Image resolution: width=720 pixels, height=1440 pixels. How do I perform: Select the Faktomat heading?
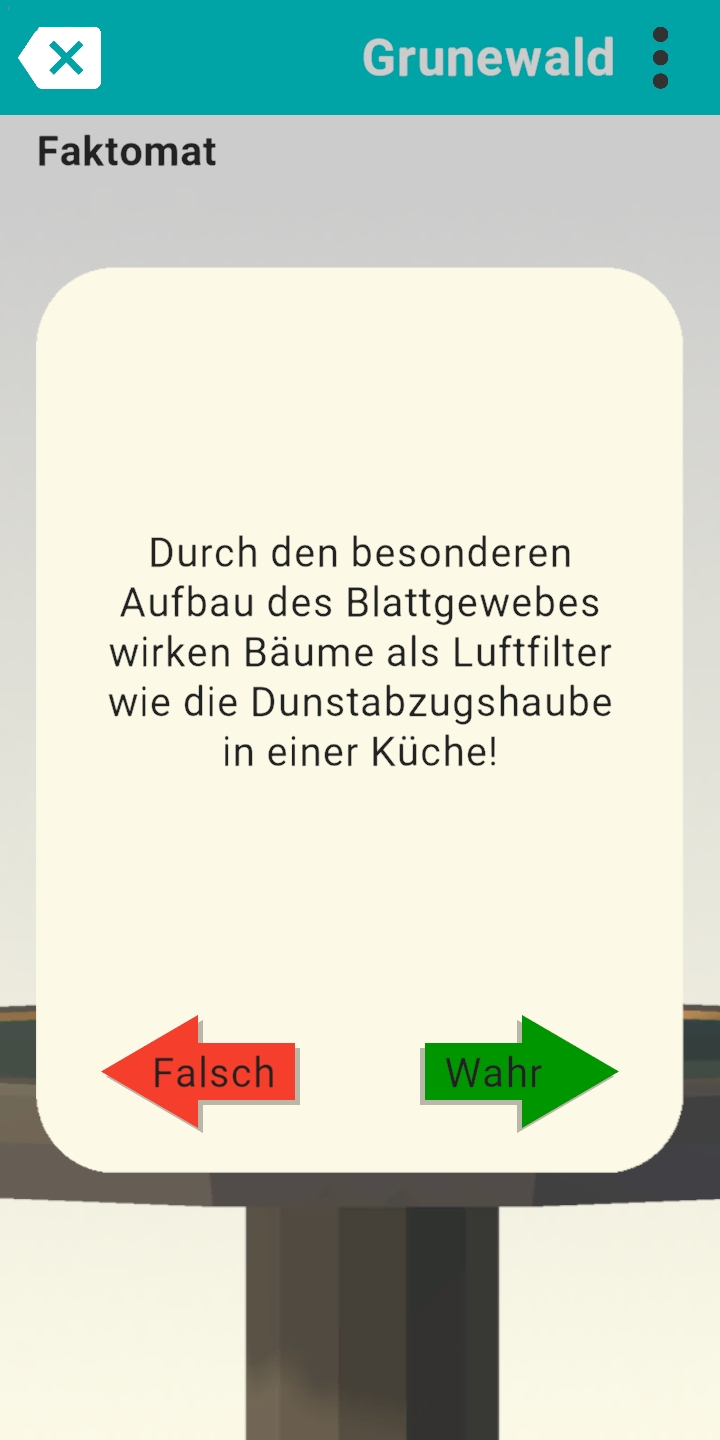click(x=126, y=151)
